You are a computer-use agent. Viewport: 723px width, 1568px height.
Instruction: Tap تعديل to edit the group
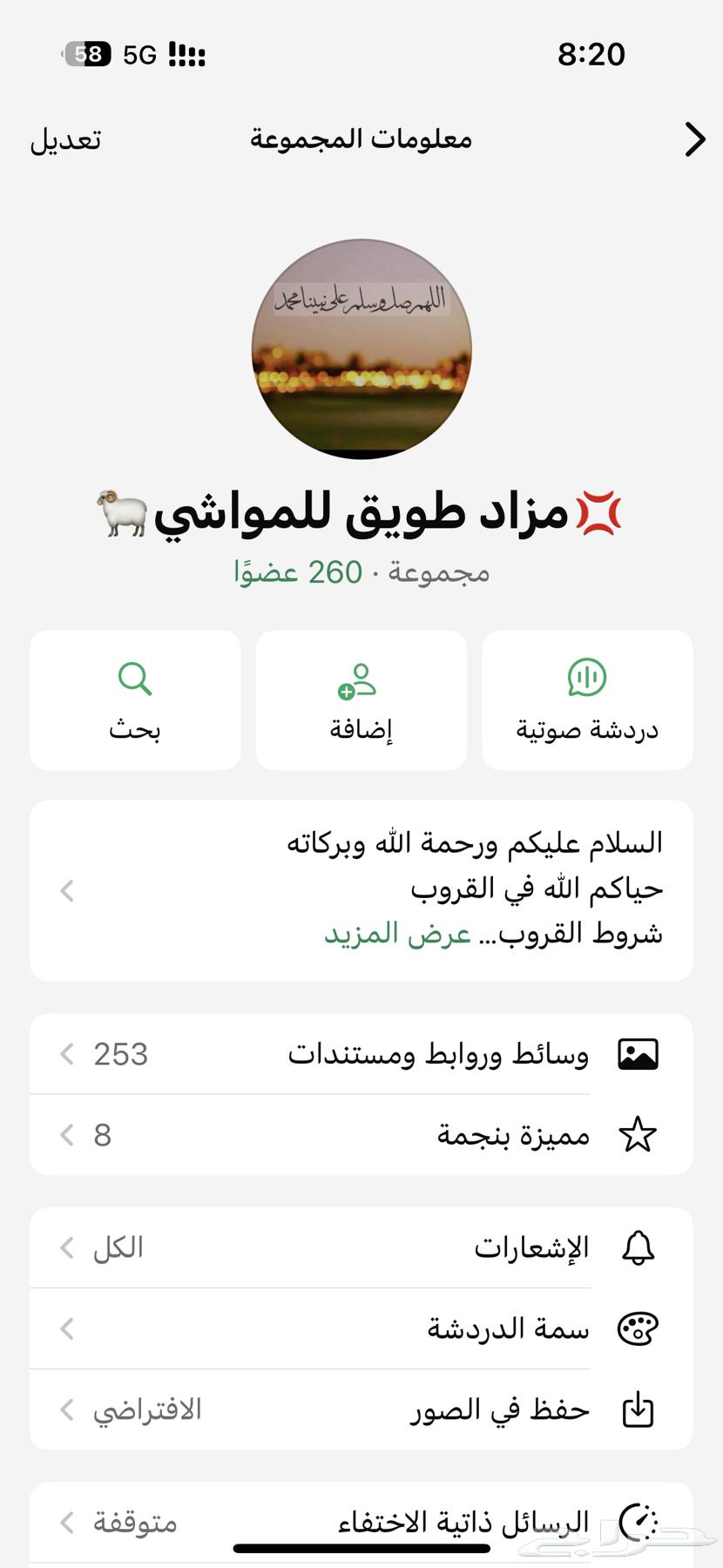click(x=64, y=139)
